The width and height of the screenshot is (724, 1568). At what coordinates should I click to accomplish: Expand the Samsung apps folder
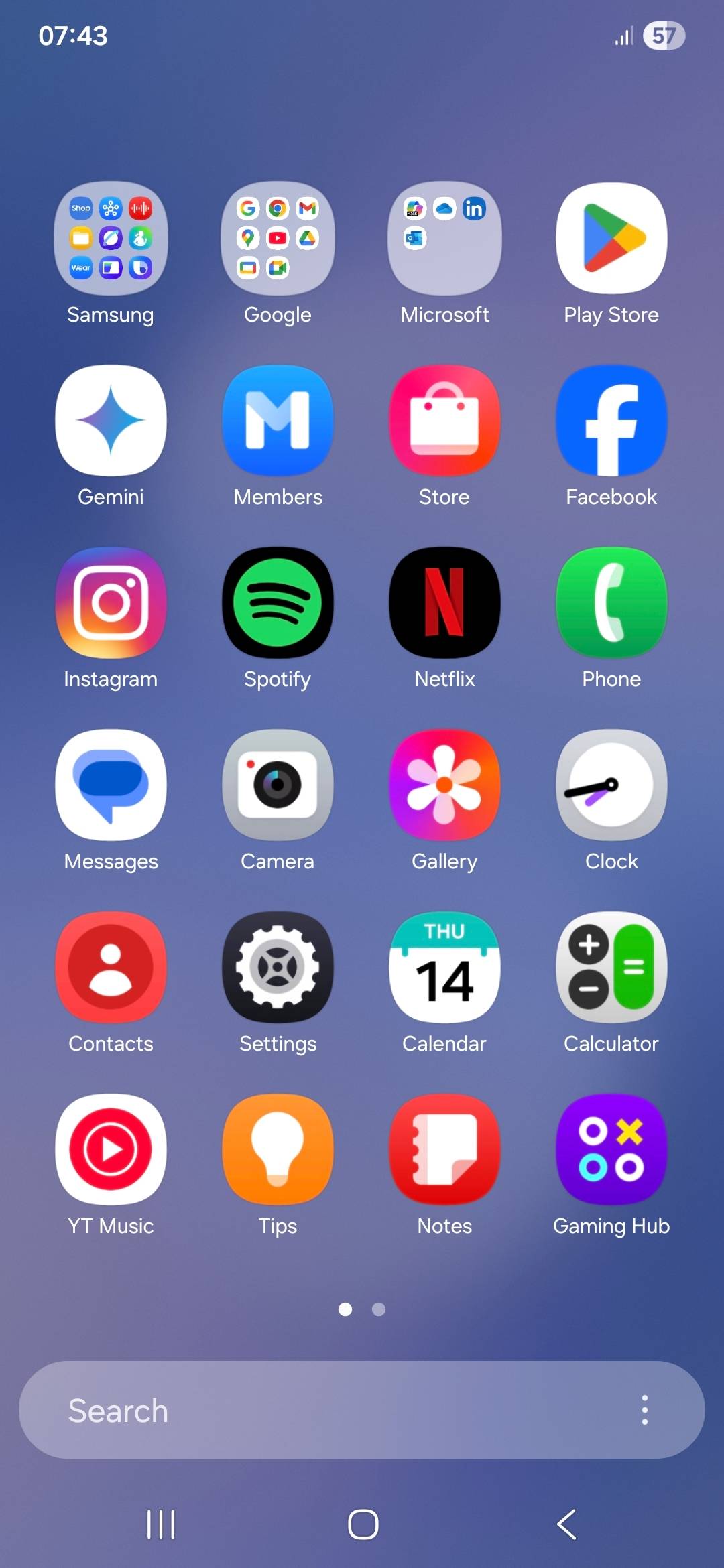point(111,238)
